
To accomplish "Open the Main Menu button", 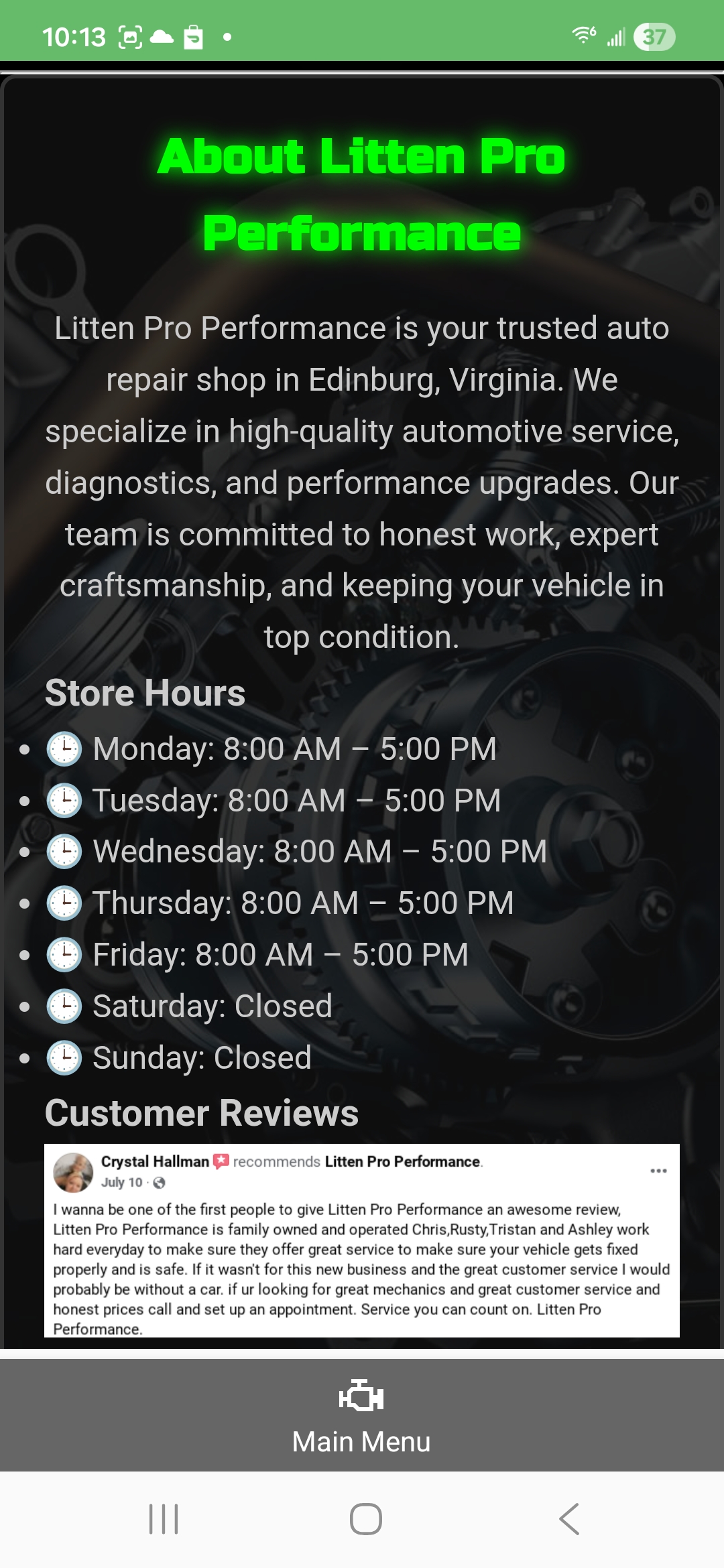I will [361, 1415].
